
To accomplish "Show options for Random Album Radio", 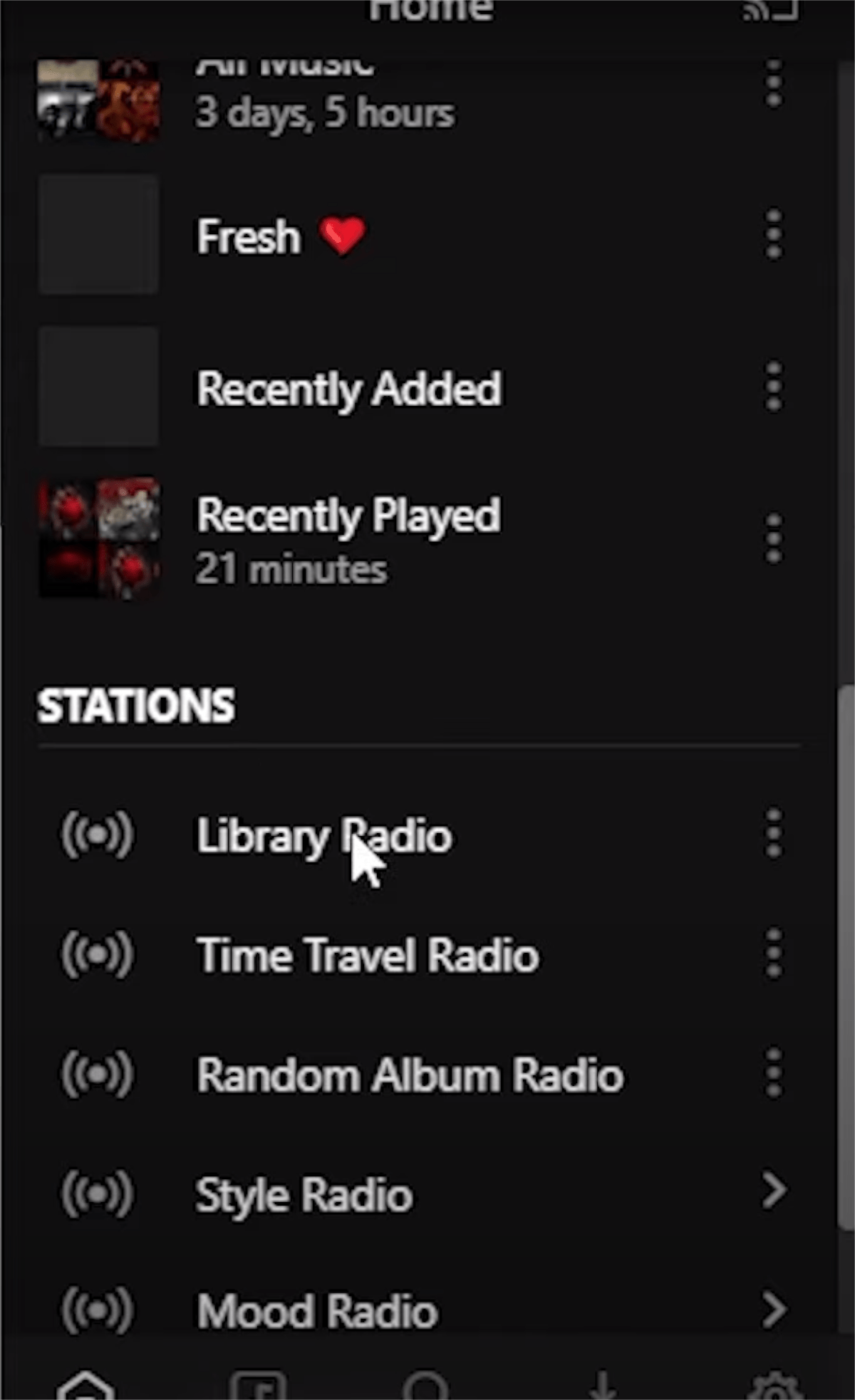I will (774, 1072).
